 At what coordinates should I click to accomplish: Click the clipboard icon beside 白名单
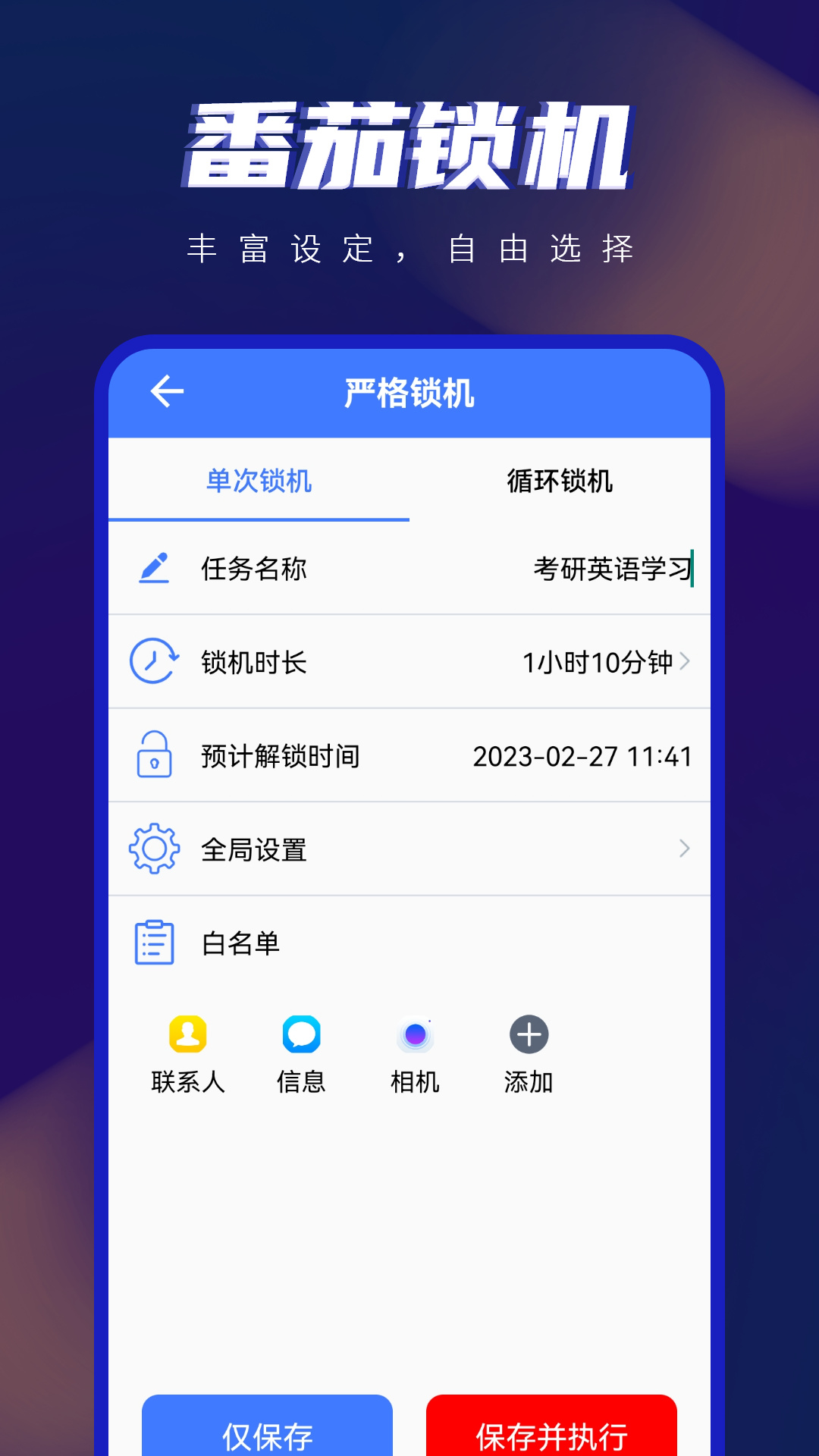[x=155, y=944]
